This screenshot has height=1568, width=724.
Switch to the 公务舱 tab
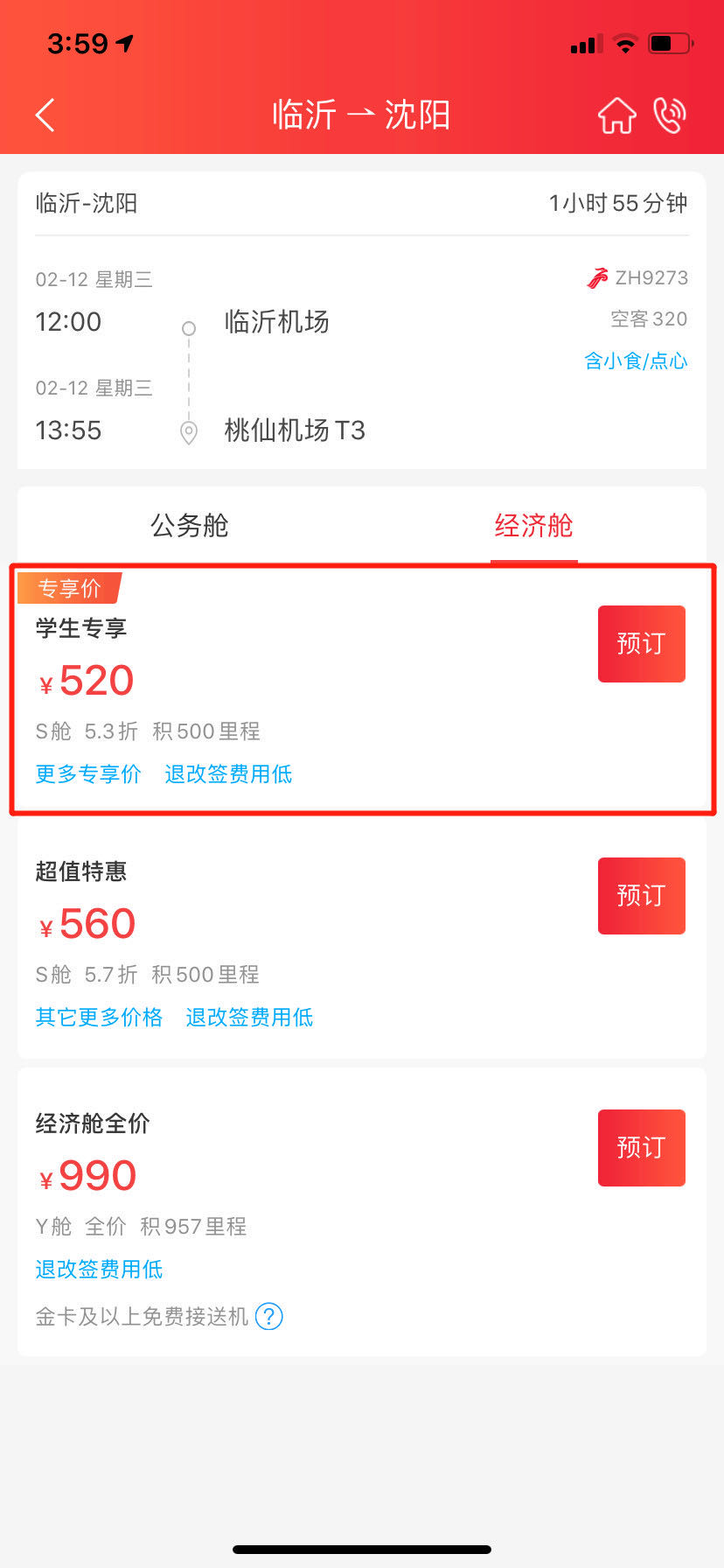189,525
